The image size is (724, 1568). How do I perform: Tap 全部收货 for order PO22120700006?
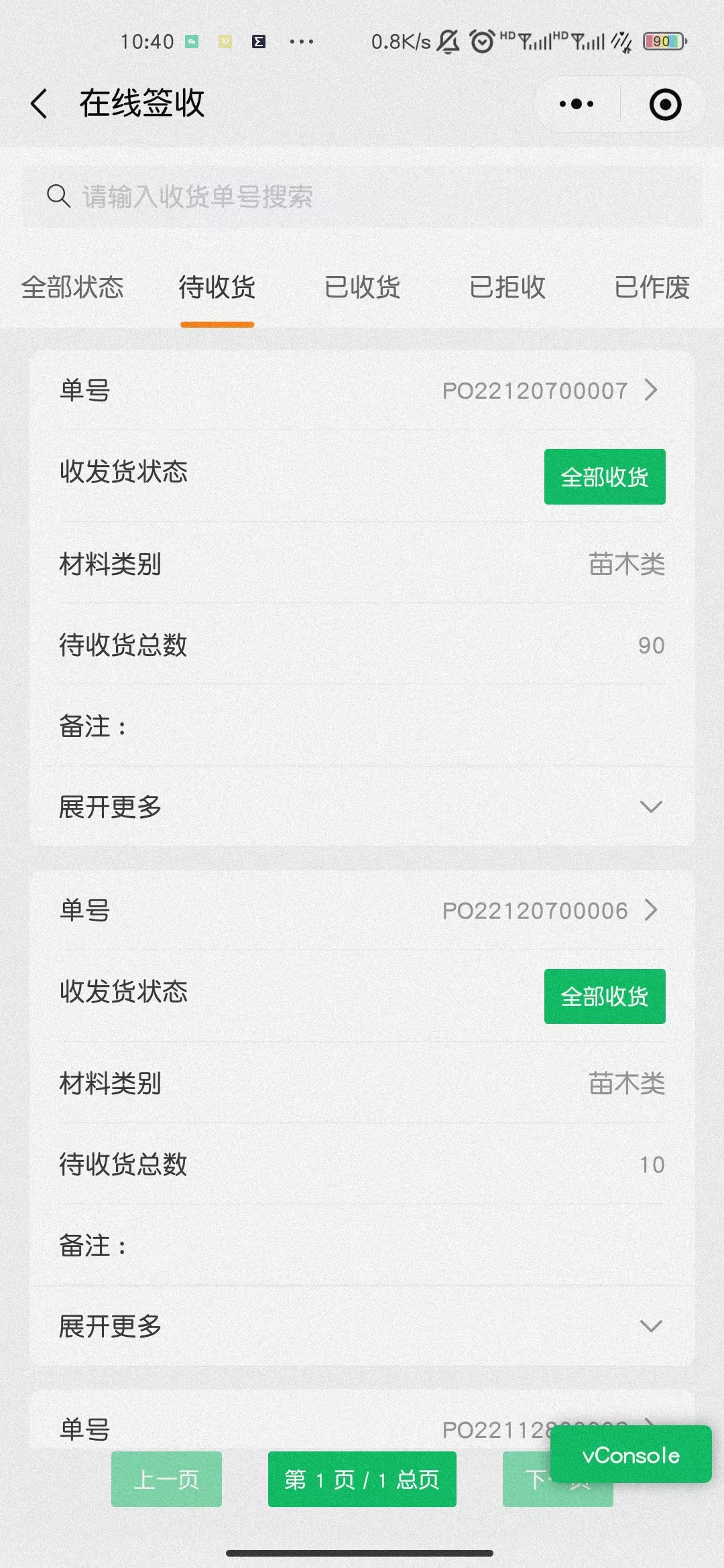pyautogui.click(x=605, y=996)
